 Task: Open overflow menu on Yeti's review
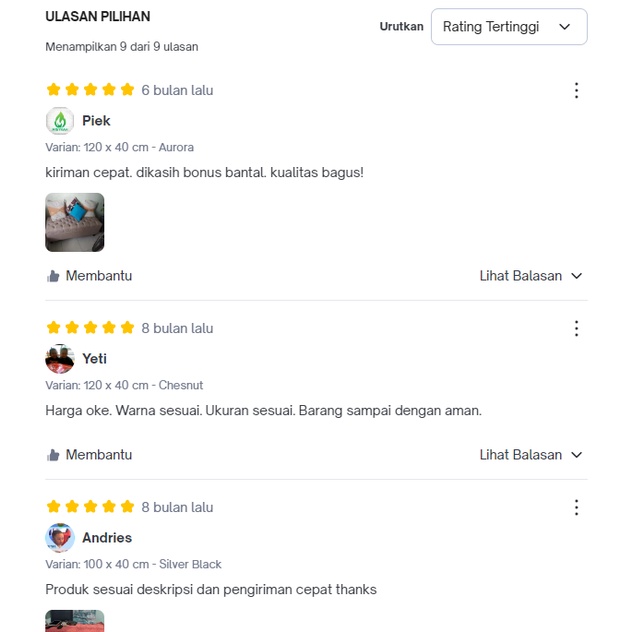click(x=576, y=329)
